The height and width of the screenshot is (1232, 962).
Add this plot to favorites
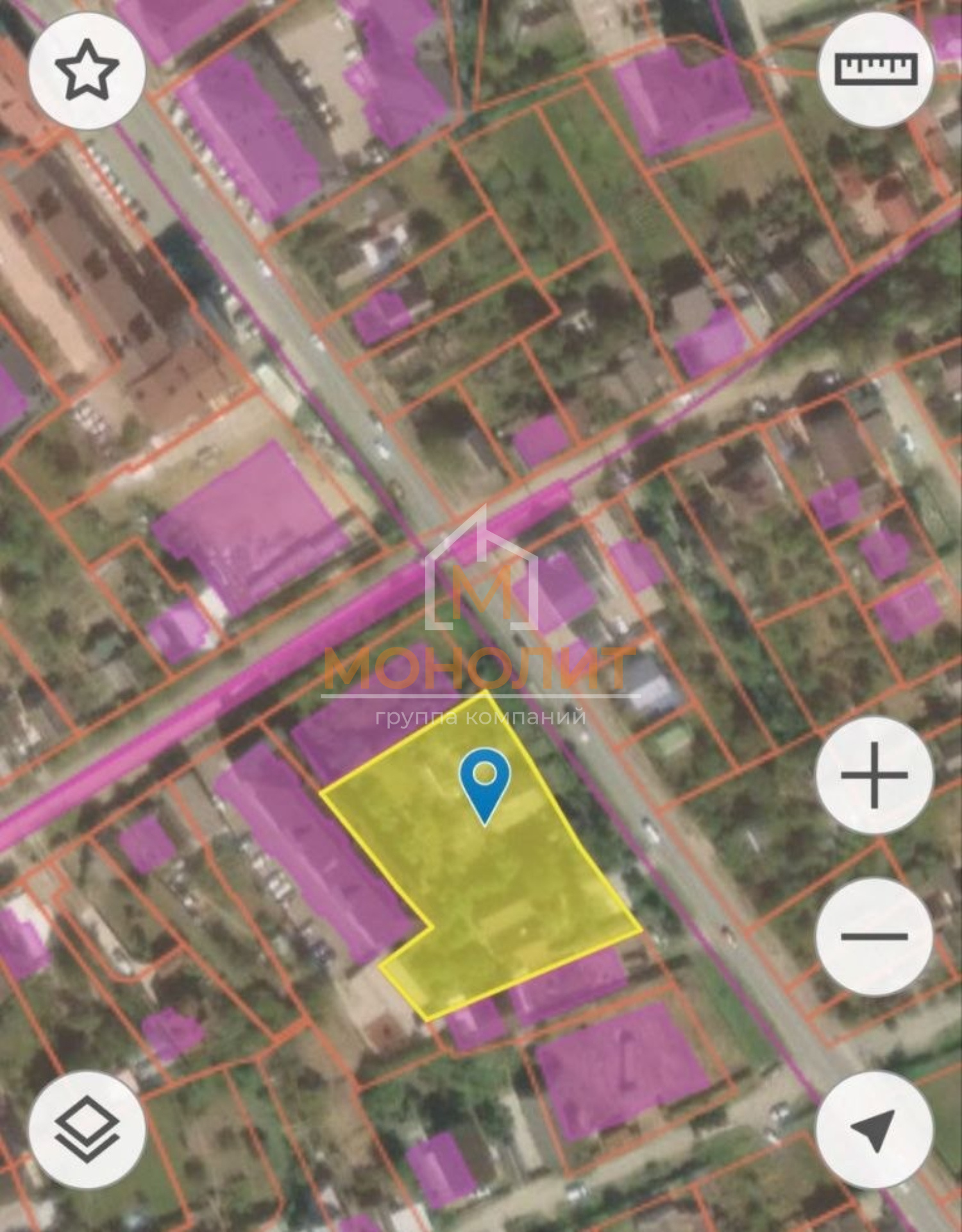click(87, 70)
